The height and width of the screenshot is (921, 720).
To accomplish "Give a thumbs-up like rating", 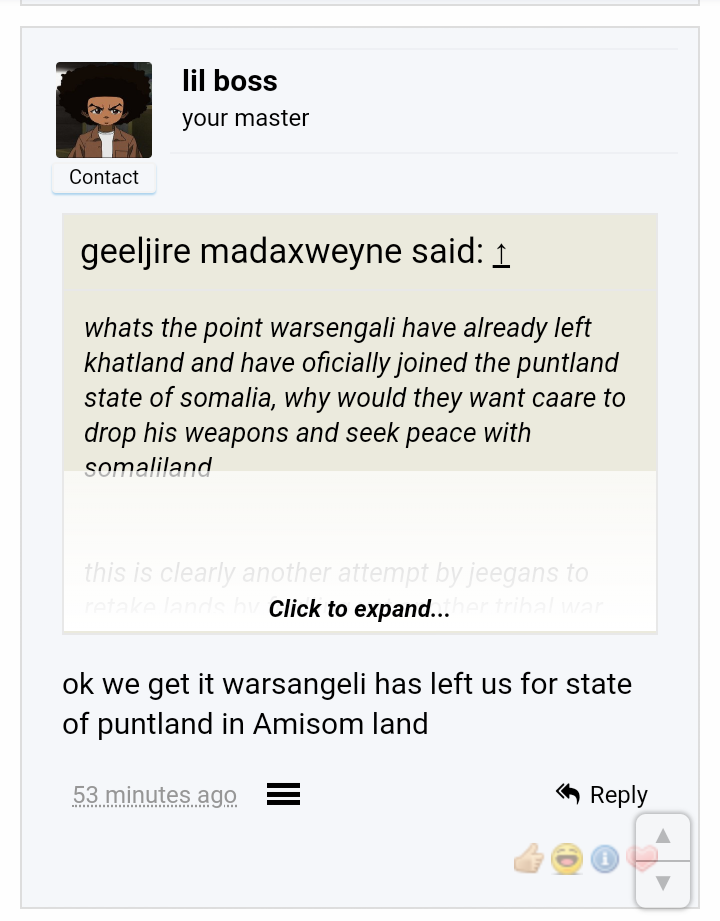I will [x=529, y=858].
